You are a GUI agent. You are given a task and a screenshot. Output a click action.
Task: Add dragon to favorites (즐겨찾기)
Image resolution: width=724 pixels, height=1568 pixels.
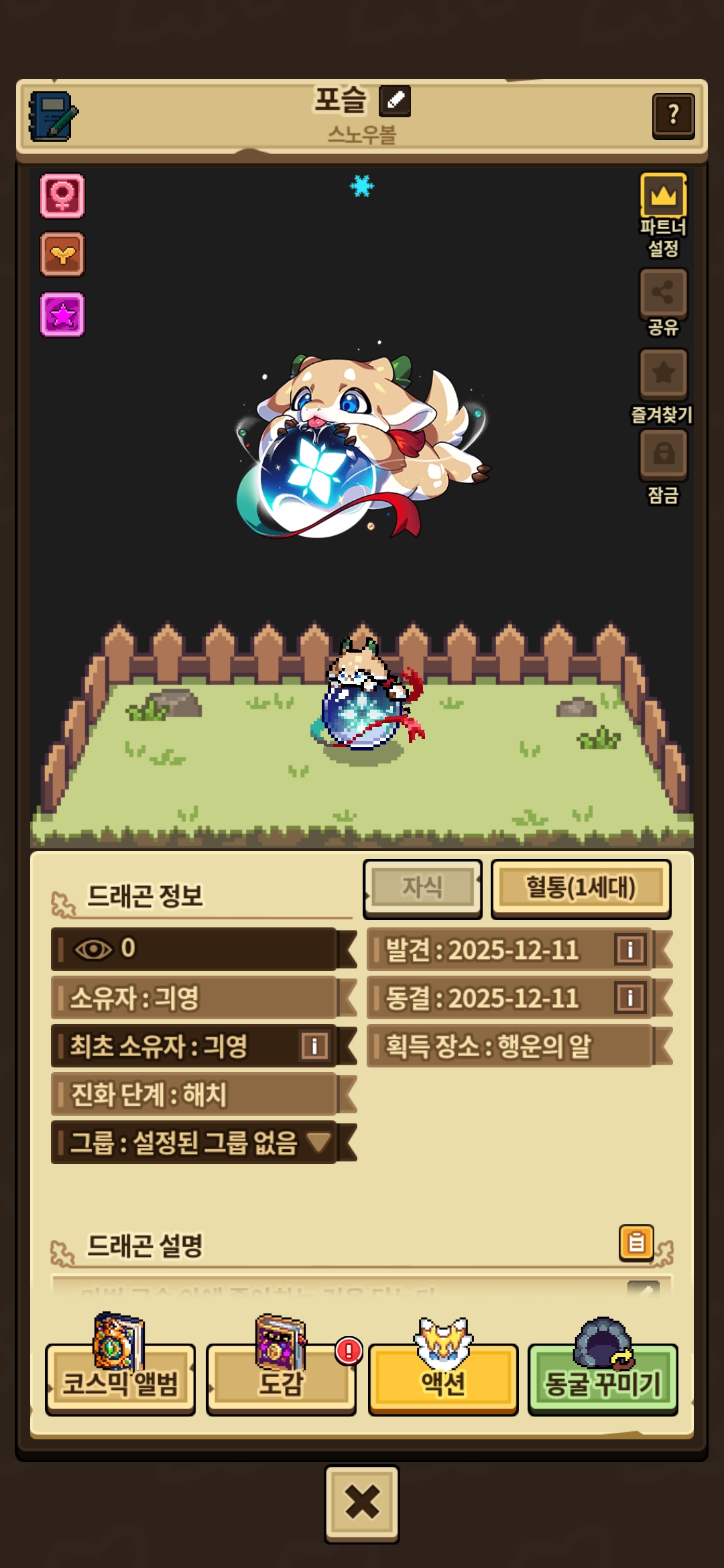tap(663, 373)
